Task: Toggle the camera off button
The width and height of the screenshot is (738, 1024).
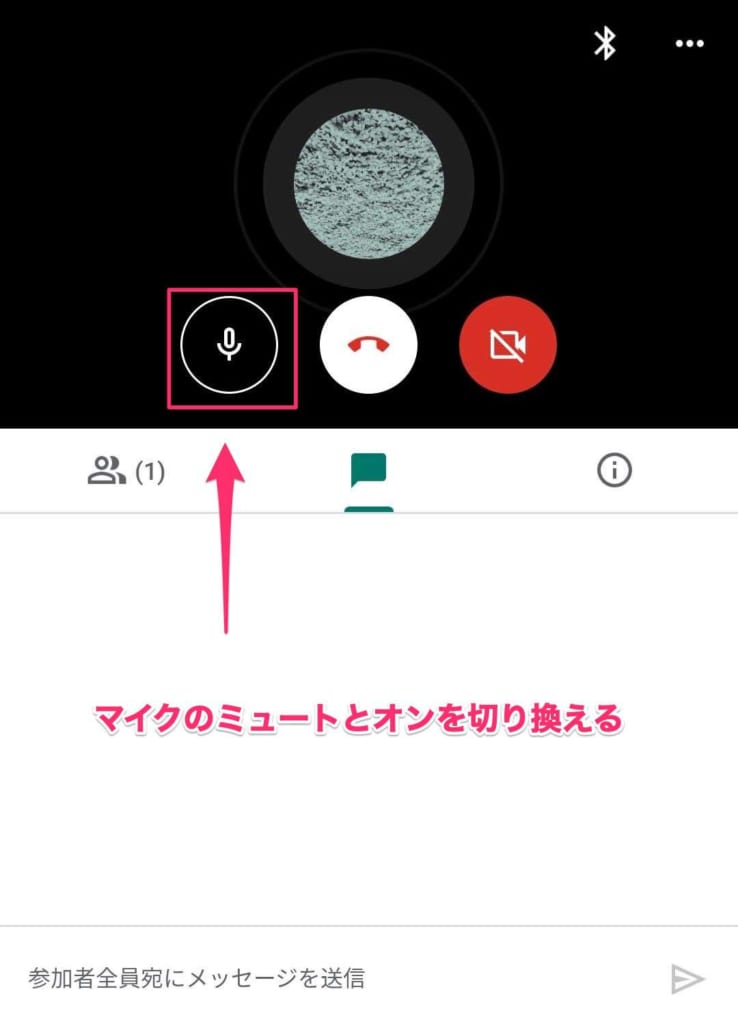Action: coord(508,346)
